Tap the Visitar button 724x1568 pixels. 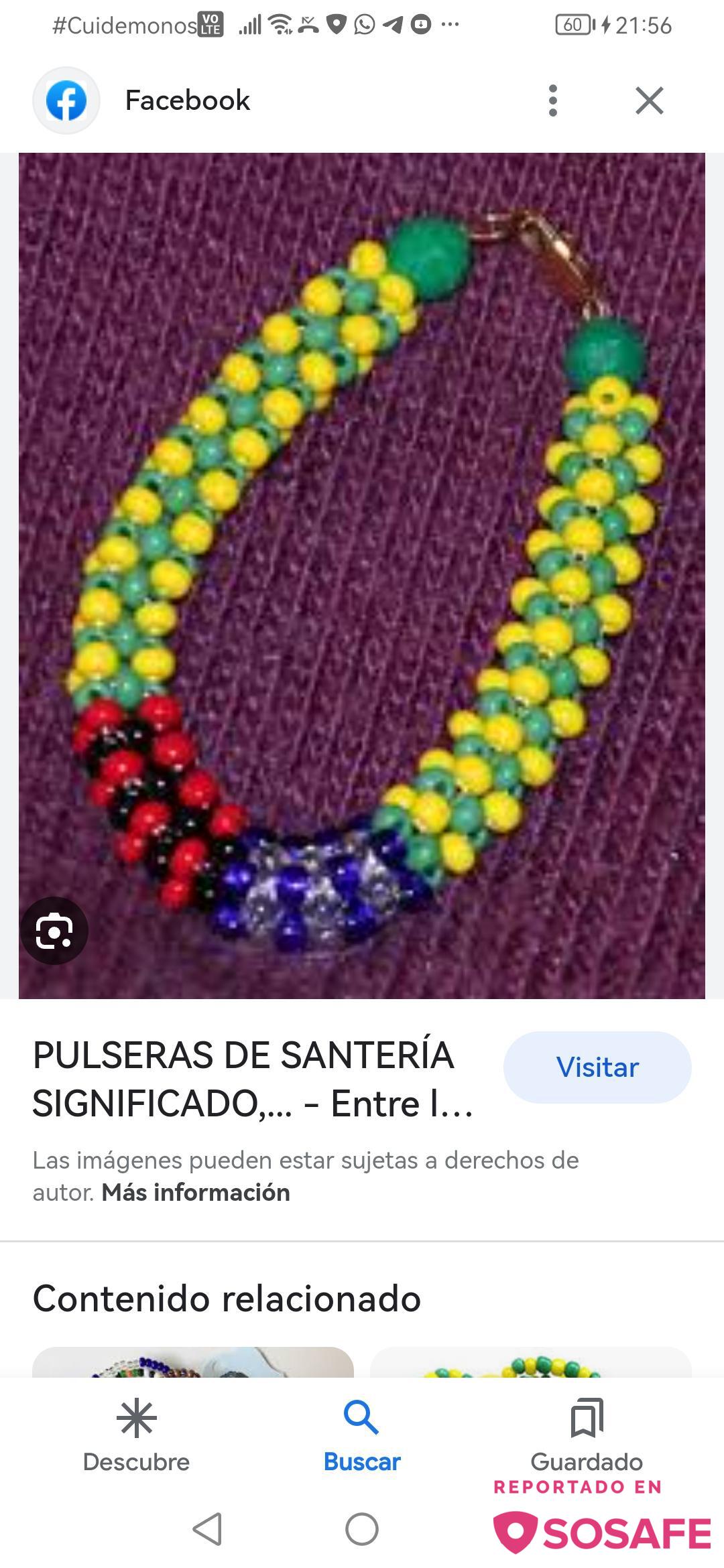pos(597,1067)
